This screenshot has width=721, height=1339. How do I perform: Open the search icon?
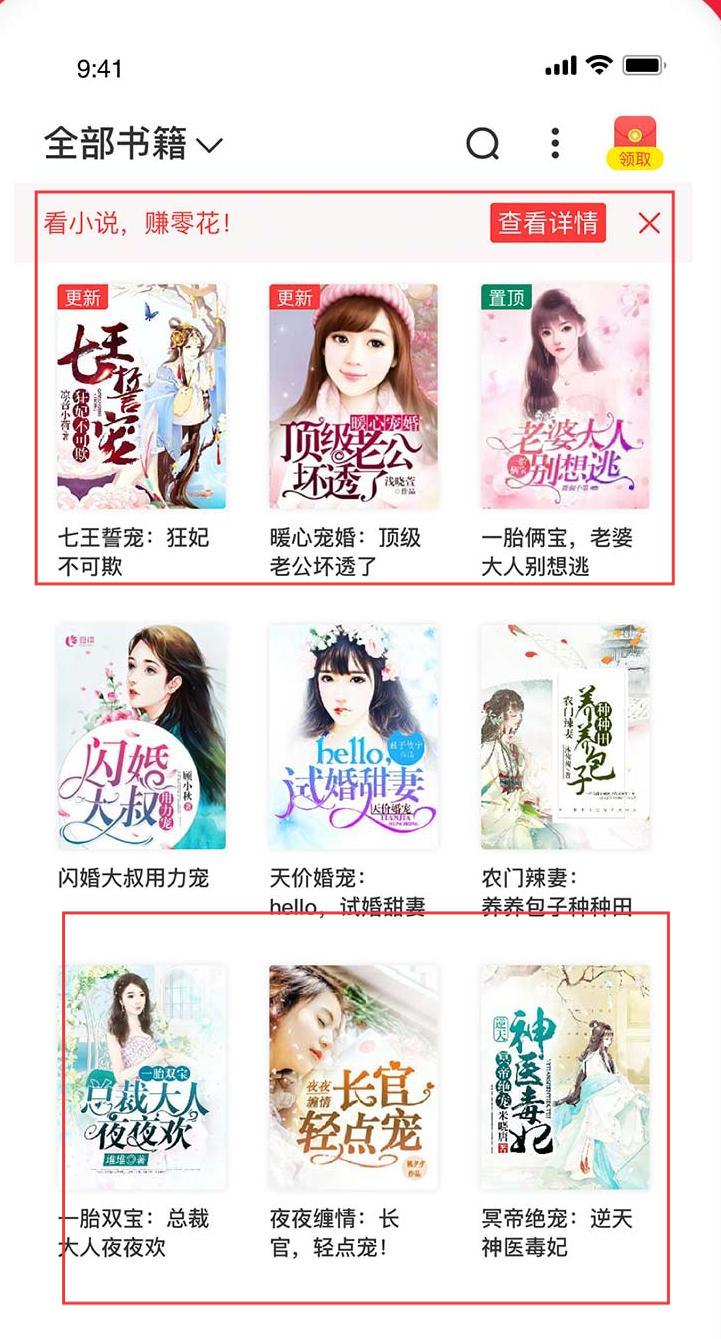(x=483, y=145)
